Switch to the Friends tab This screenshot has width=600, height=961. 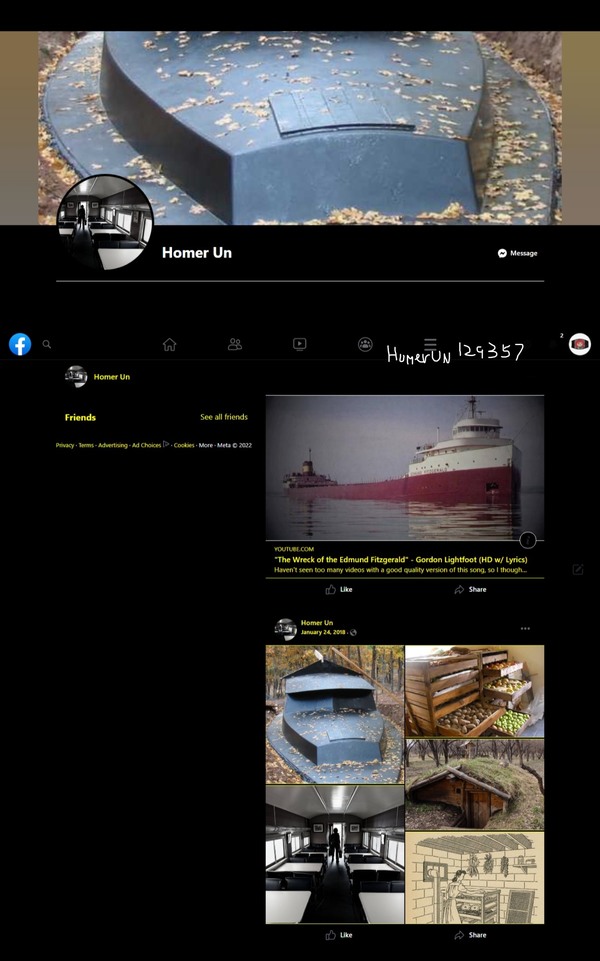[235, 344]
